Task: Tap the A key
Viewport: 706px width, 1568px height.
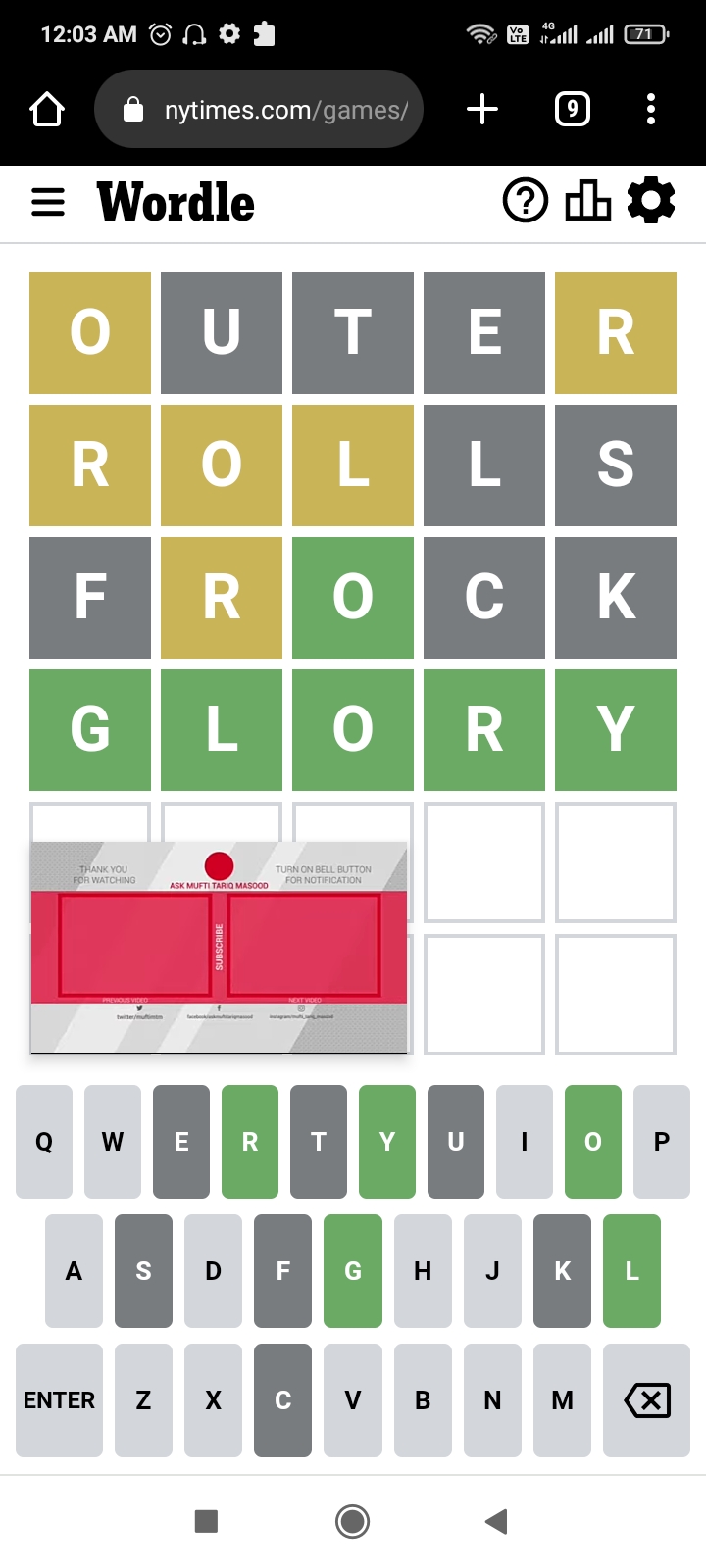Action: click(74, 1271)
